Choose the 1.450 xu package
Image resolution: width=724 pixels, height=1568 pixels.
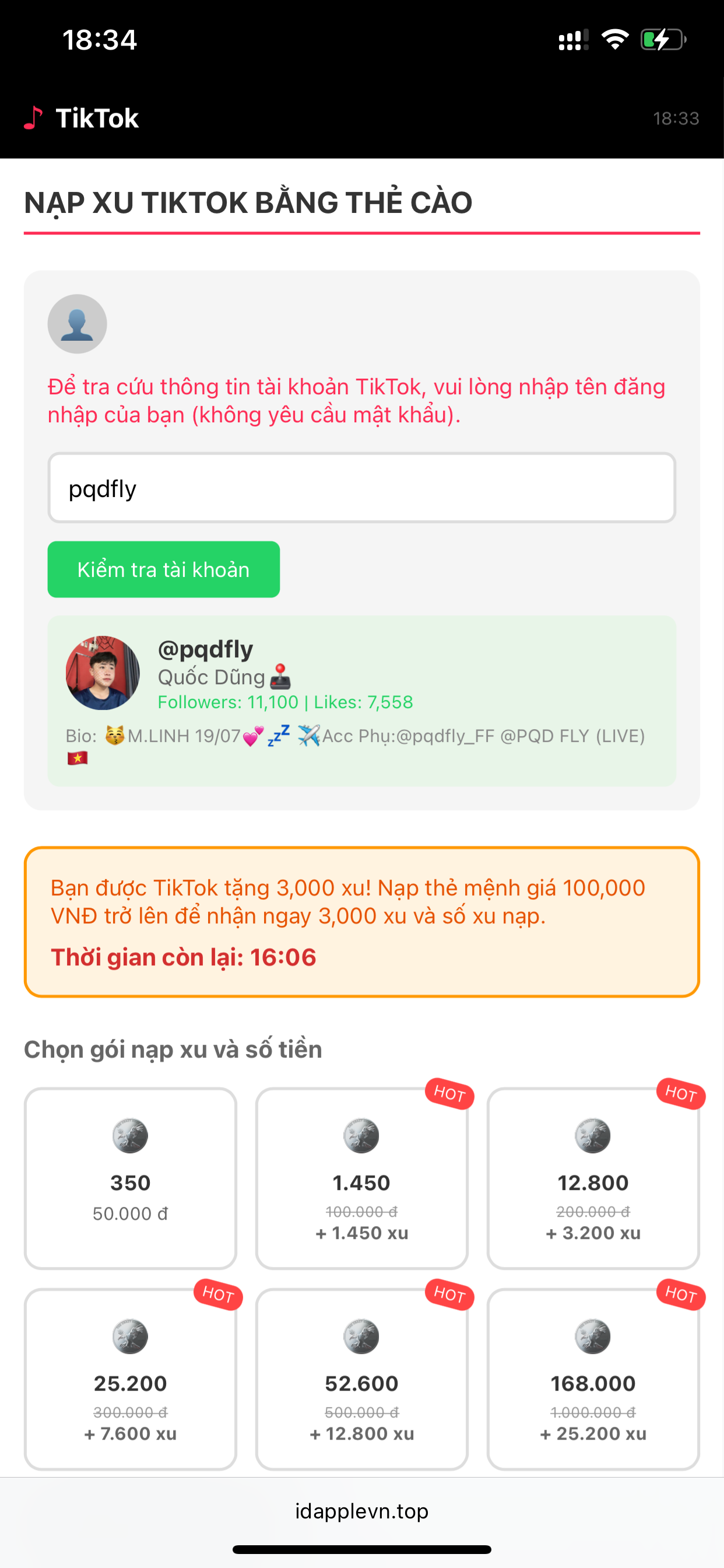pyautogui.click(x=361, y=1178)
